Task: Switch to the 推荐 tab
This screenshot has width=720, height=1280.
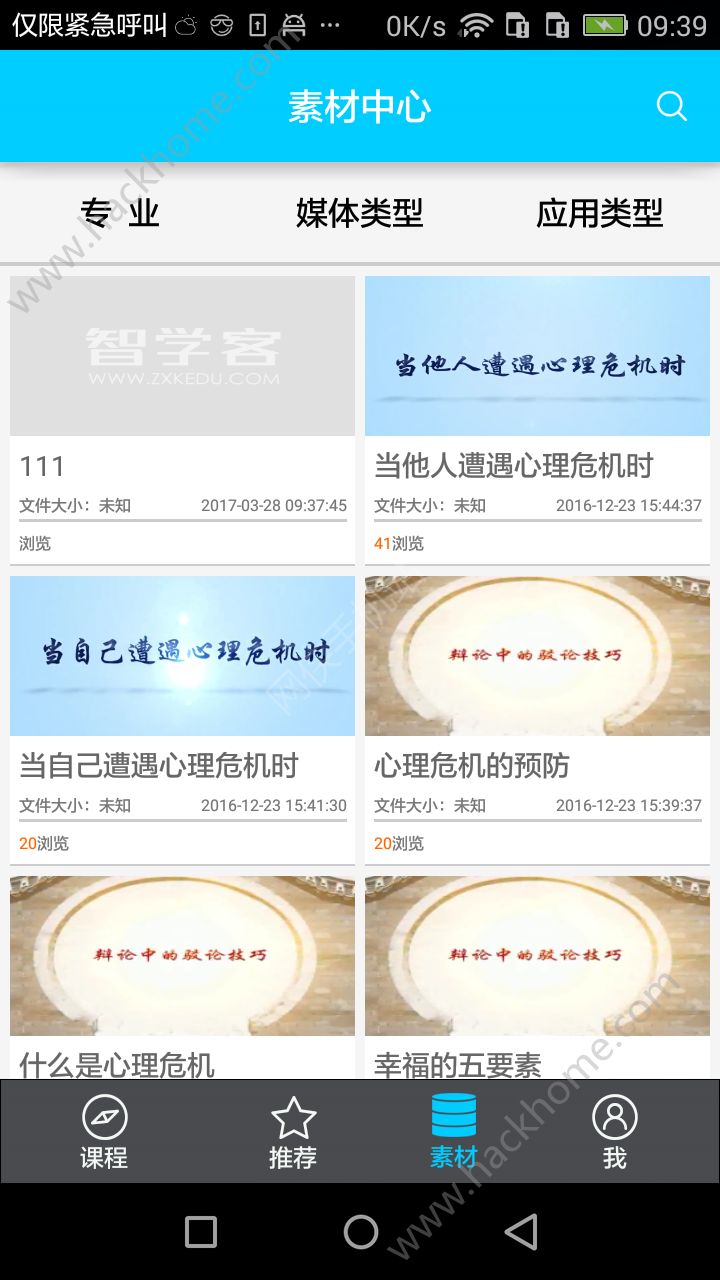Action: (293, 1132)
